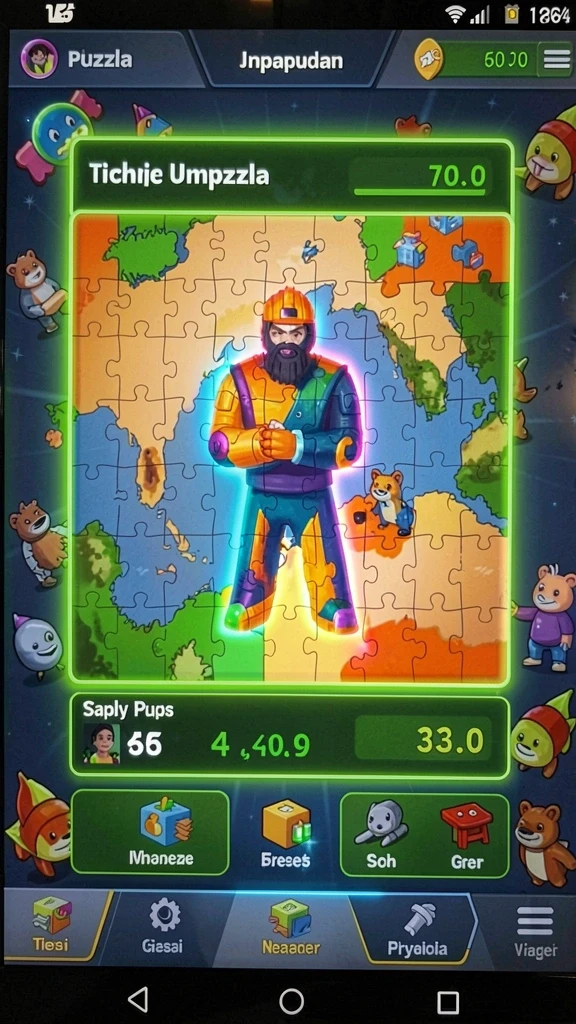Go back with the system back button
Screen dimensions: 576x1024
coord(138,999)
